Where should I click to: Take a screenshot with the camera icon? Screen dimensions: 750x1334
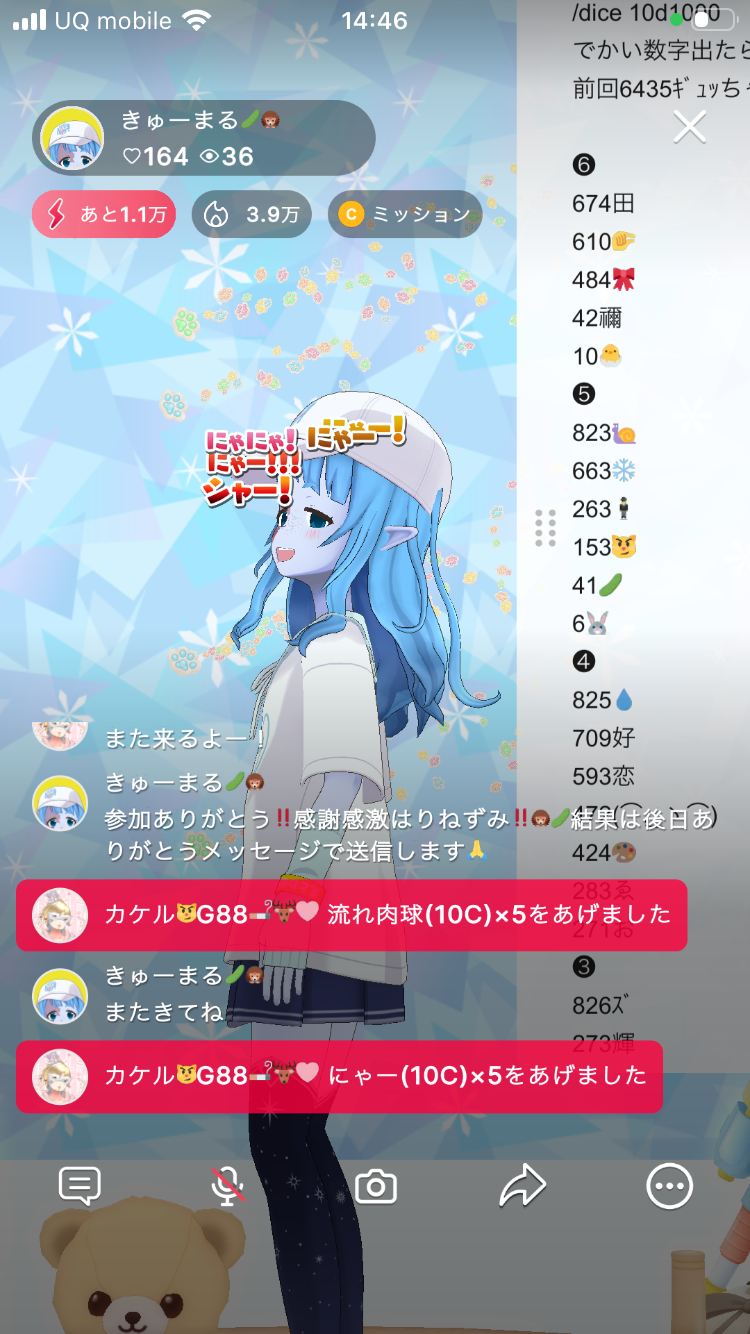click(x=376, y=1187)
